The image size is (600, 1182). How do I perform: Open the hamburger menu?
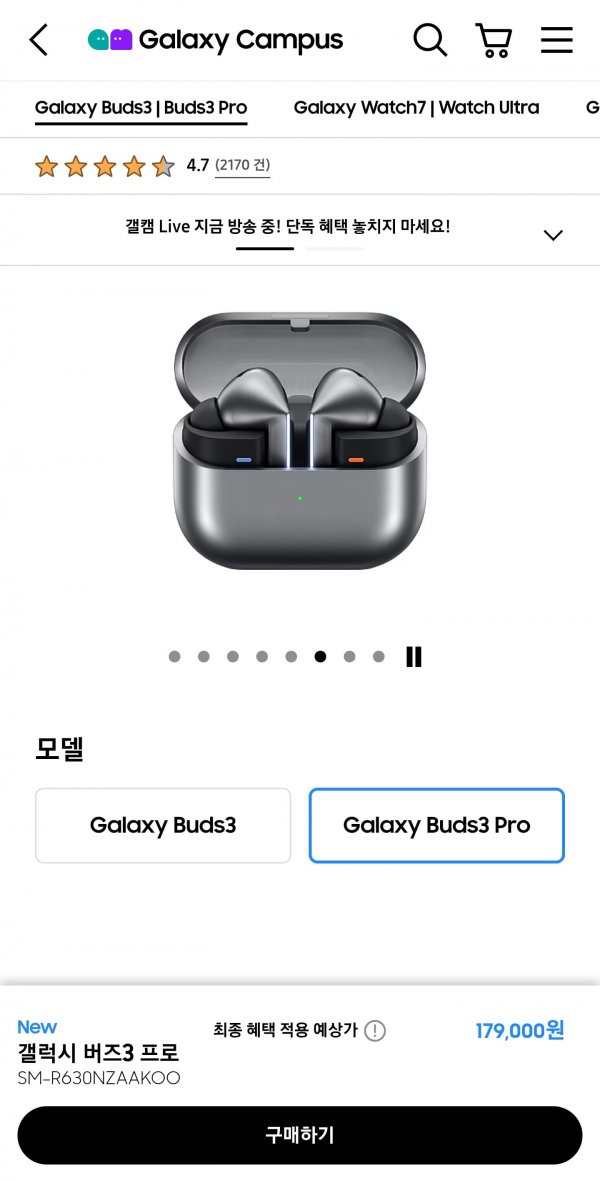pyautogui.click(x=557, y=40)
